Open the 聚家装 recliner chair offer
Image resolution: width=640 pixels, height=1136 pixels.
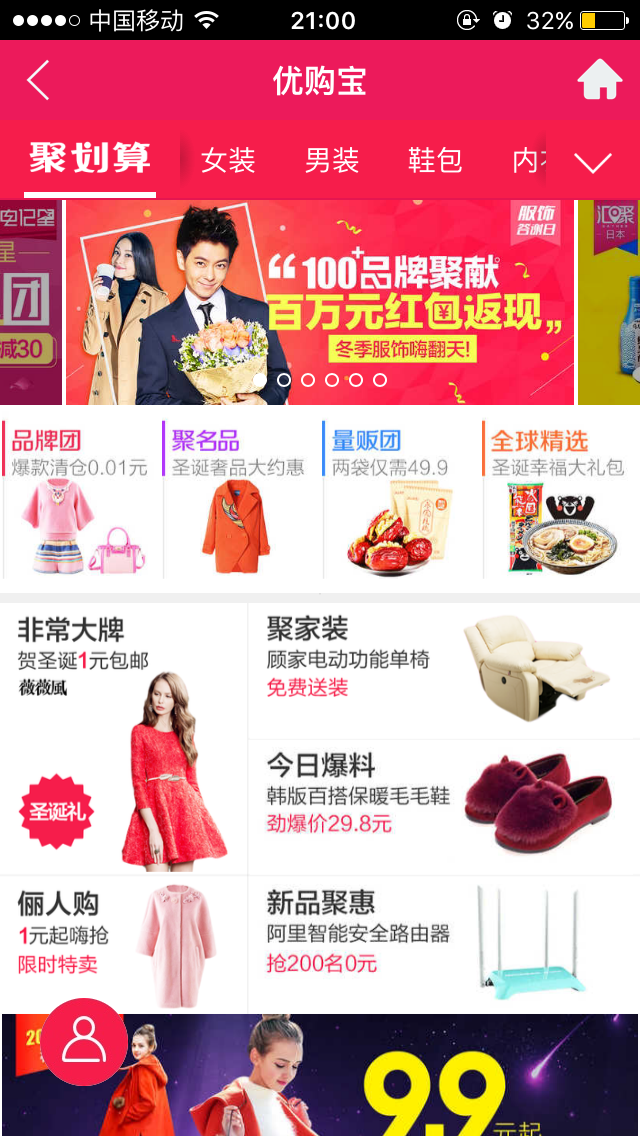(443, 671)
